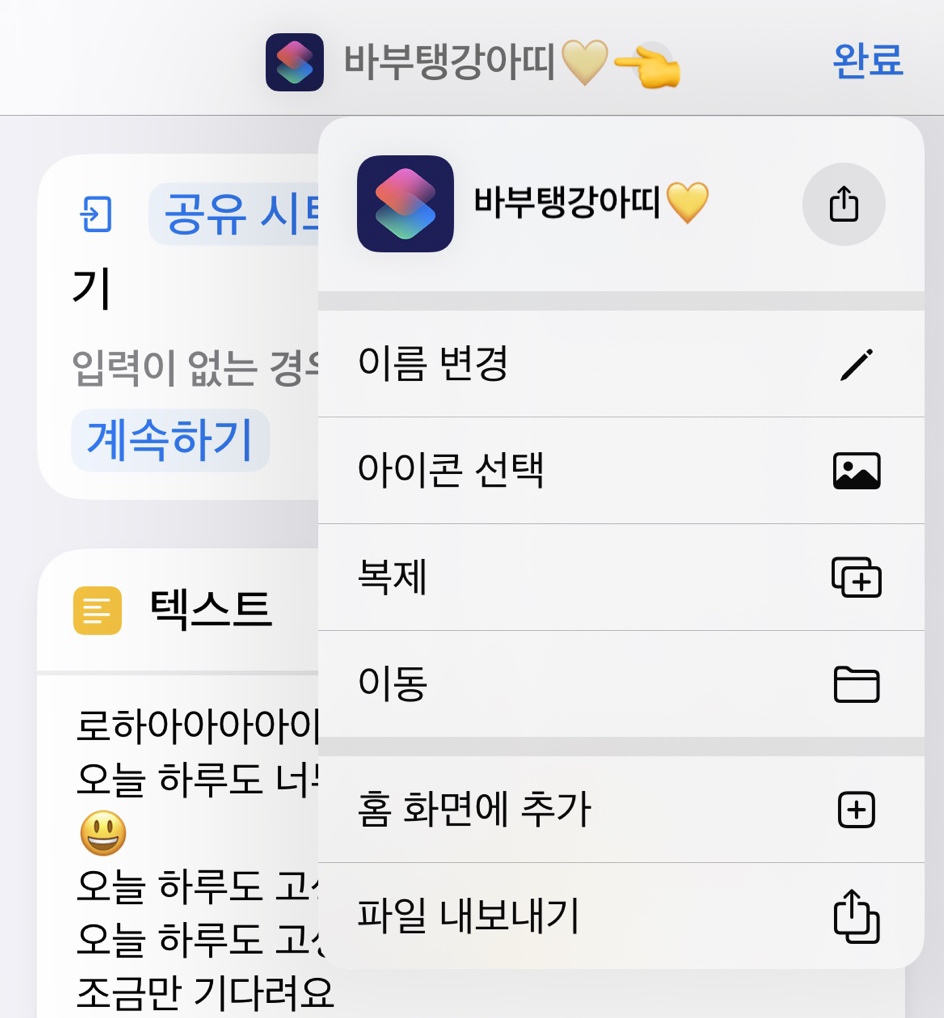Screen dimensions: 944x1018
Task: Export the shortcut with 파일 내보내기
Action: (620, 916)
